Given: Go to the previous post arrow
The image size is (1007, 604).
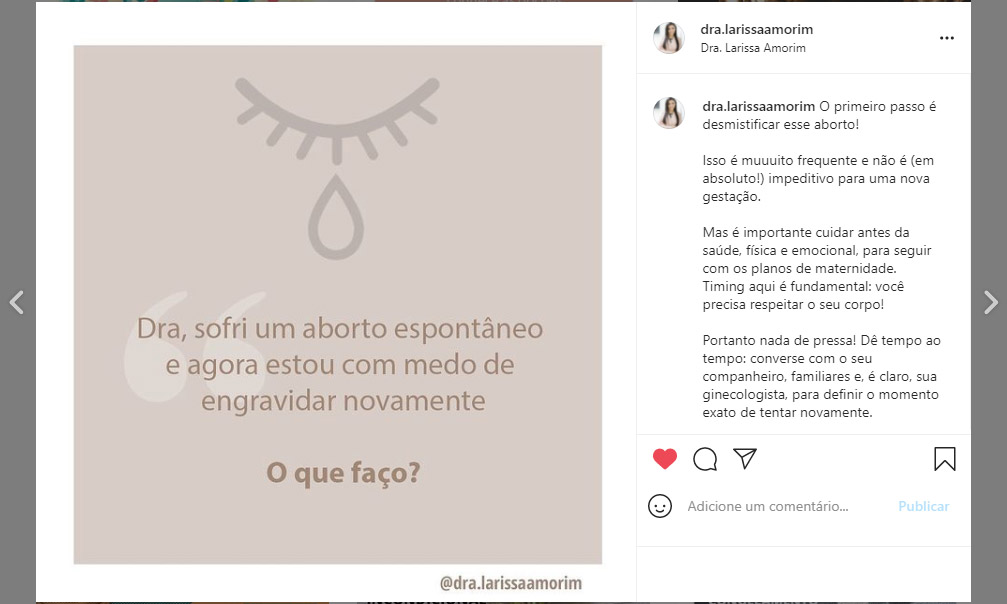Looking at the screenshot, I should [x=16, y=302].
